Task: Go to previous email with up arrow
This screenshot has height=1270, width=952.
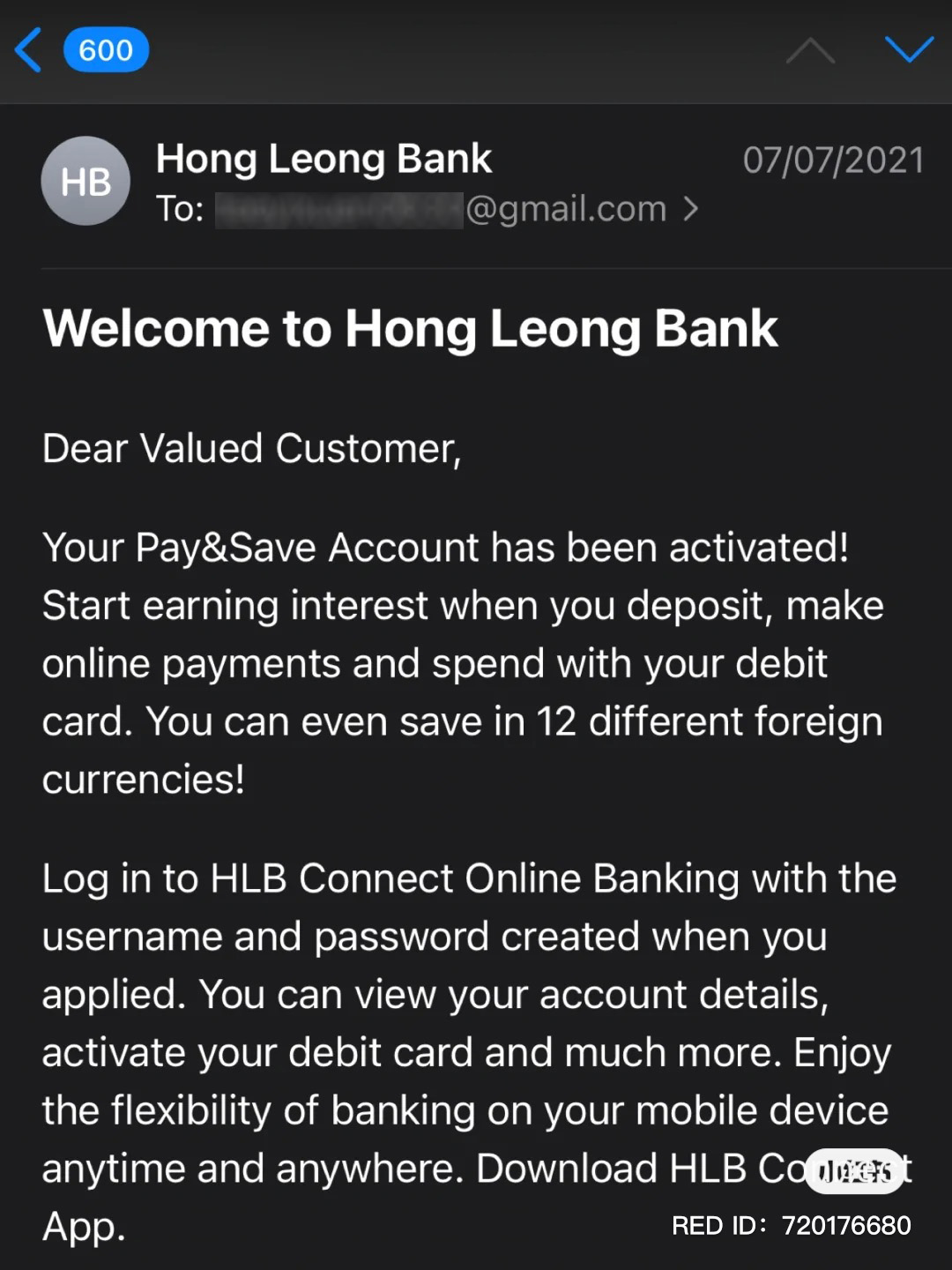Action: (x=809, y=51)
